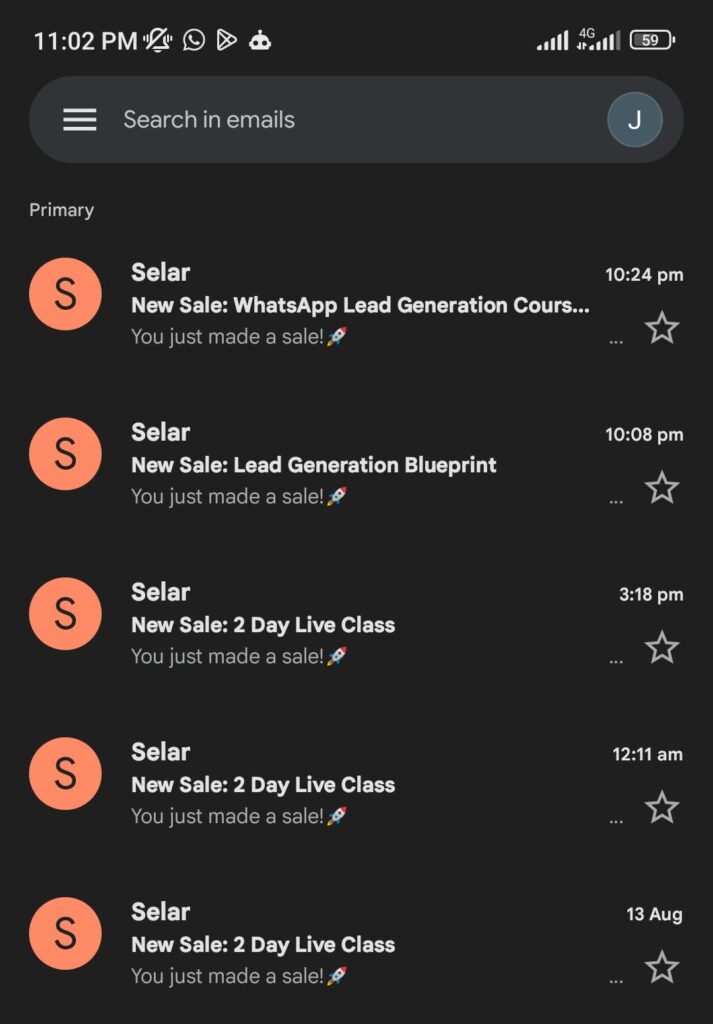
Task: Open the account switcher avatar J
Action: [634, 120]
